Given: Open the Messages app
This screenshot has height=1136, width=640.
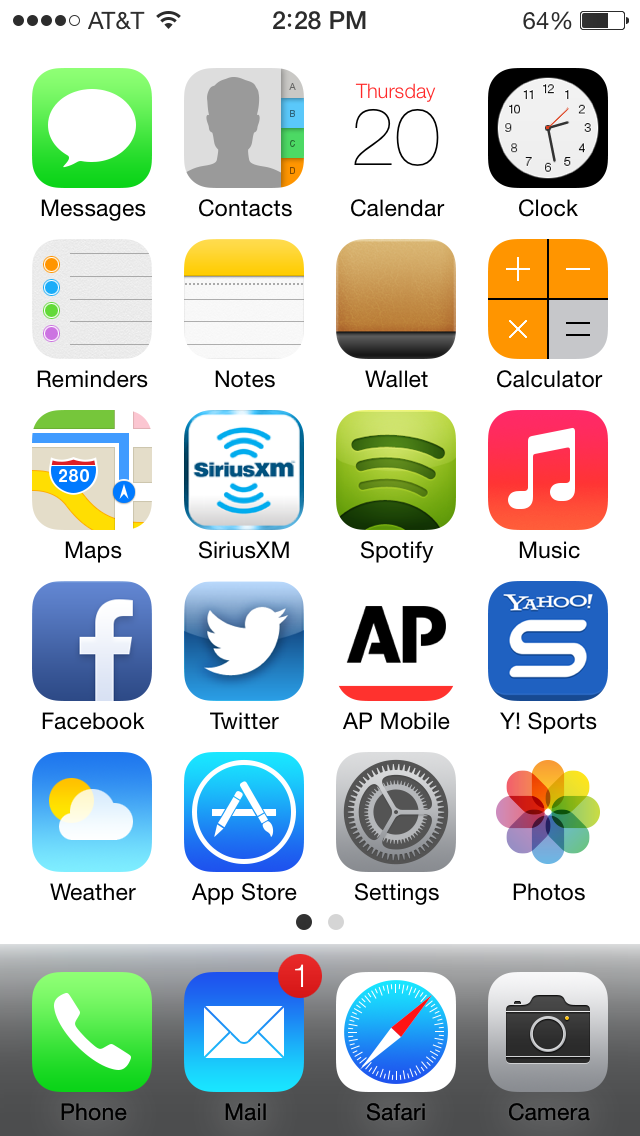Looking at the screenshot, I should 92,128.
